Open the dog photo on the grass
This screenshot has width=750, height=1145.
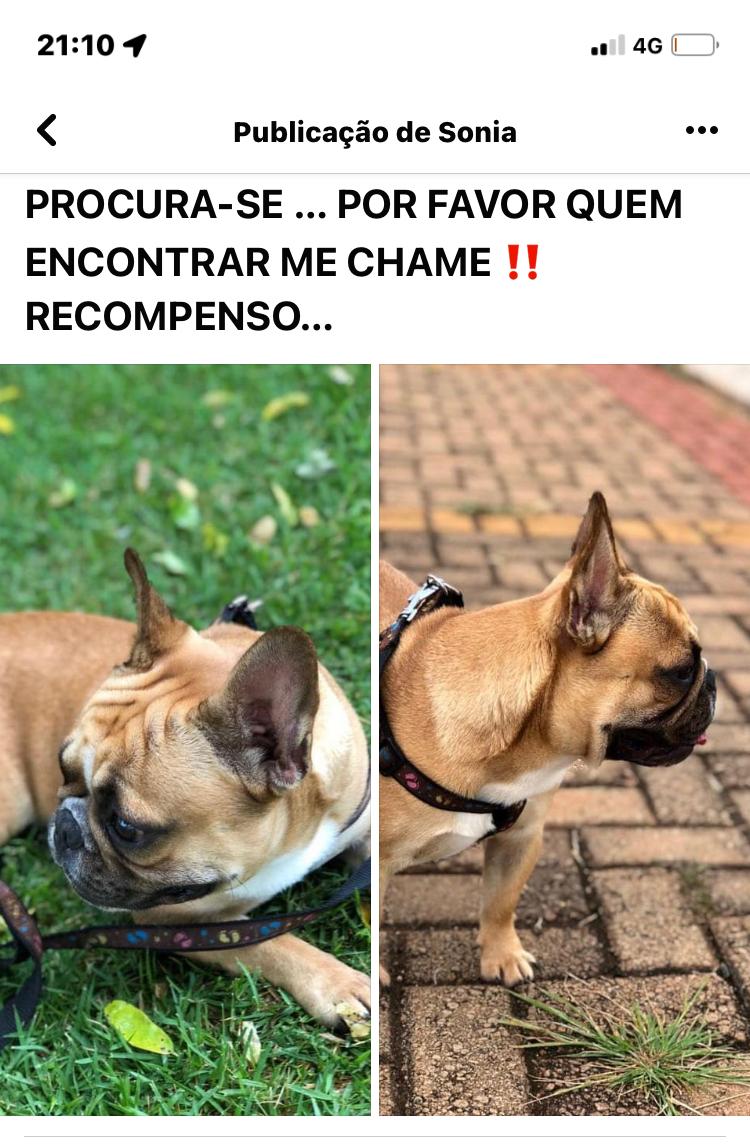coord(185,740)
